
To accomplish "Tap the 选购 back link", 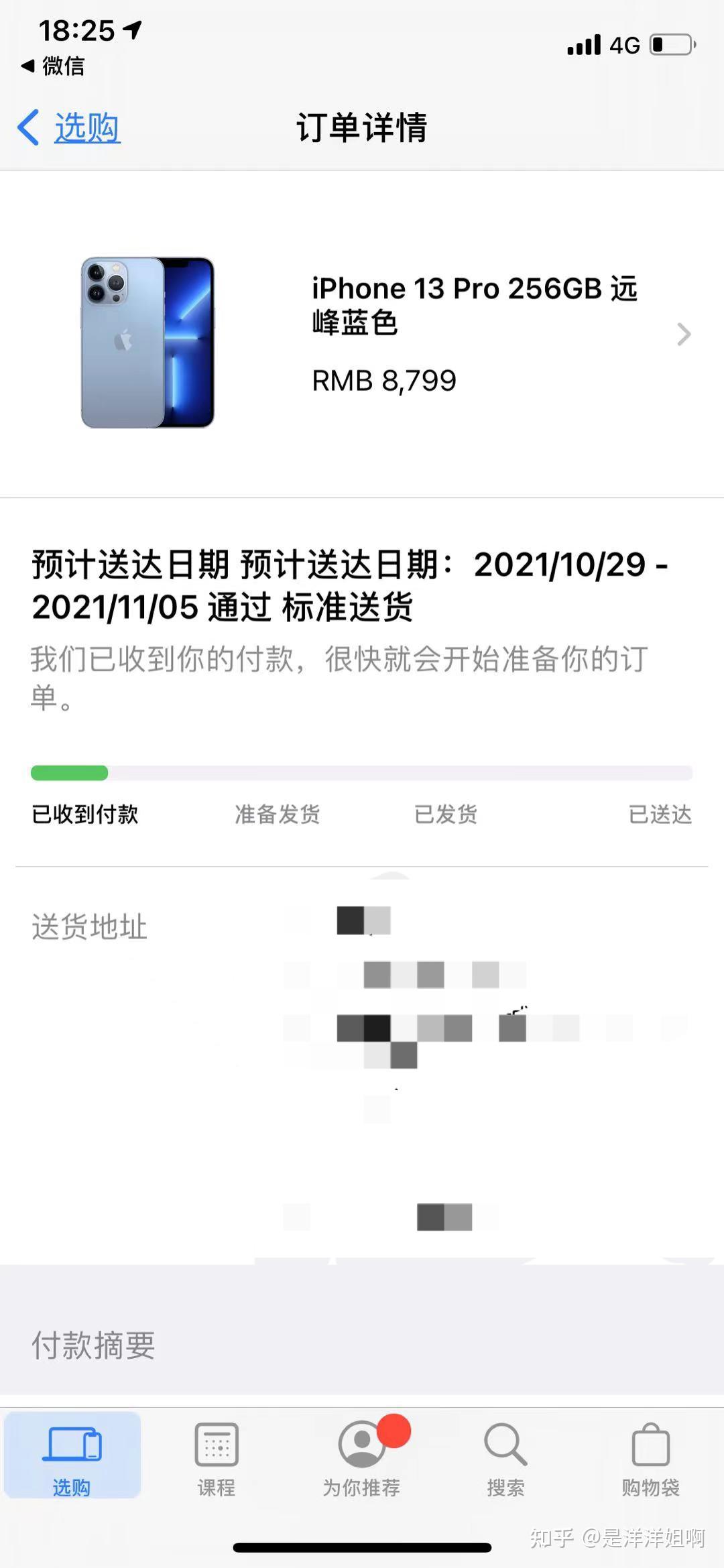I will 87,128.
